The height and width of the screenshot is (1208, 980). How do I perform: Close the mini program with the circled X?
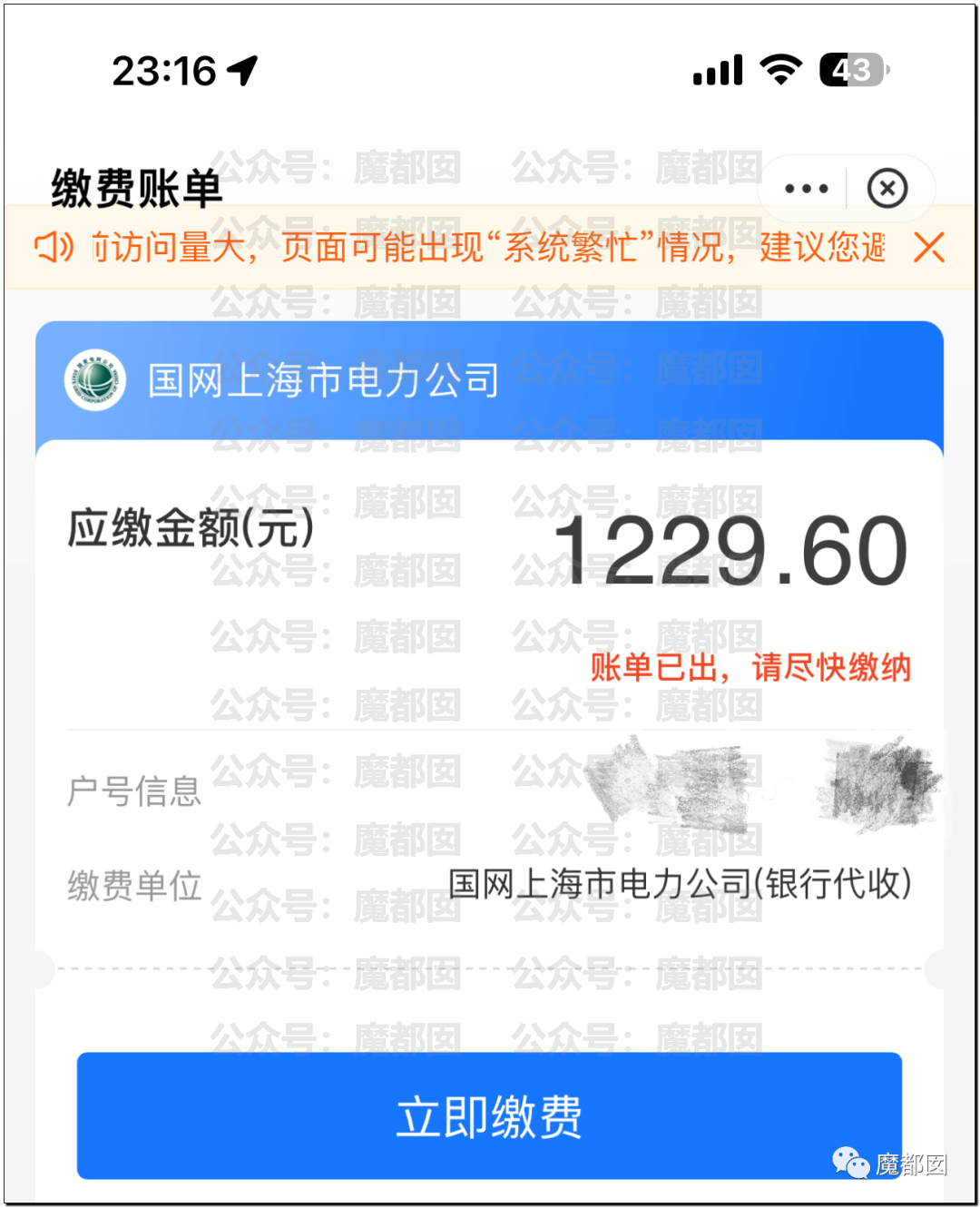pos(887,189)
